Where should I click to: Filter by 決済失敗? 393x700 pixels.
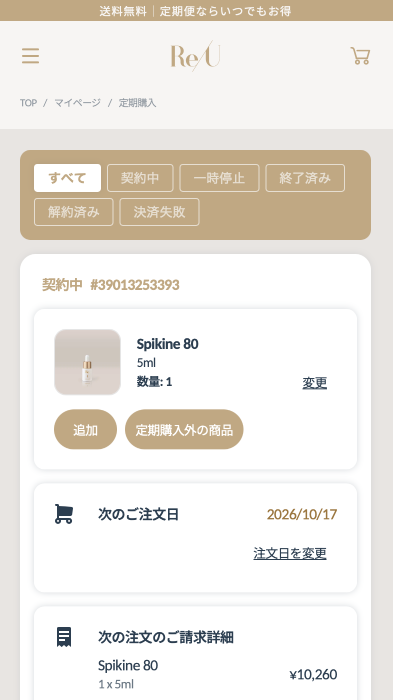(159, 212)
